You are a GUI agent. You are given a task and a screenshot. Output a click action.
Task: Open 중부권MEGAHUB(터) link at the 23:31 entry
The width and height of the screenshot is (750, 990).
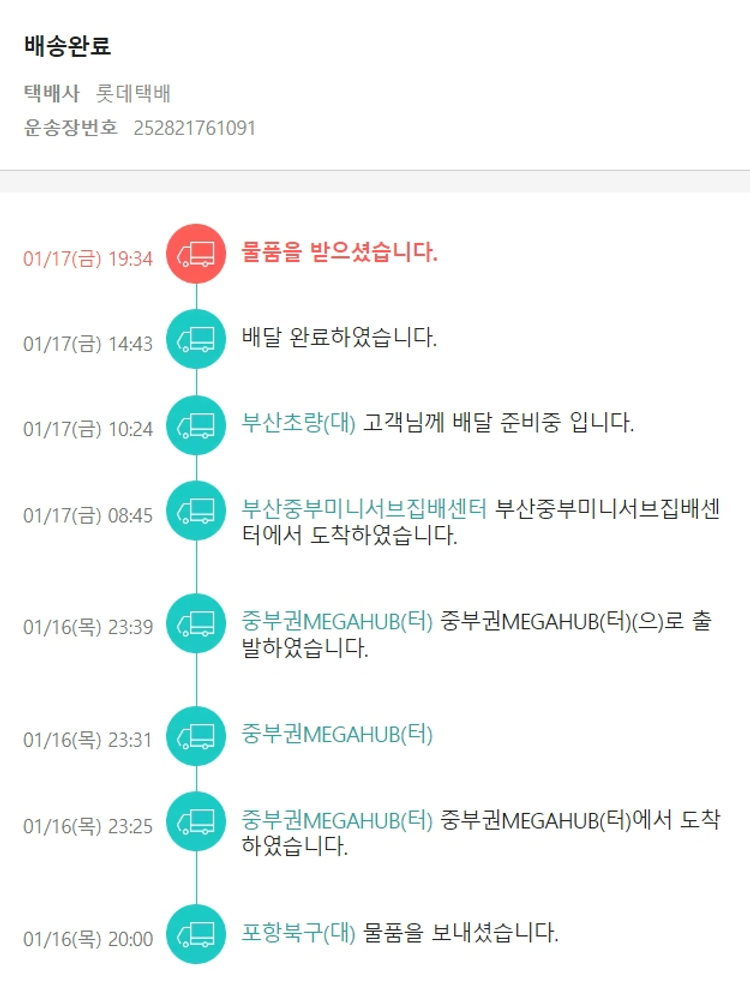337,735
